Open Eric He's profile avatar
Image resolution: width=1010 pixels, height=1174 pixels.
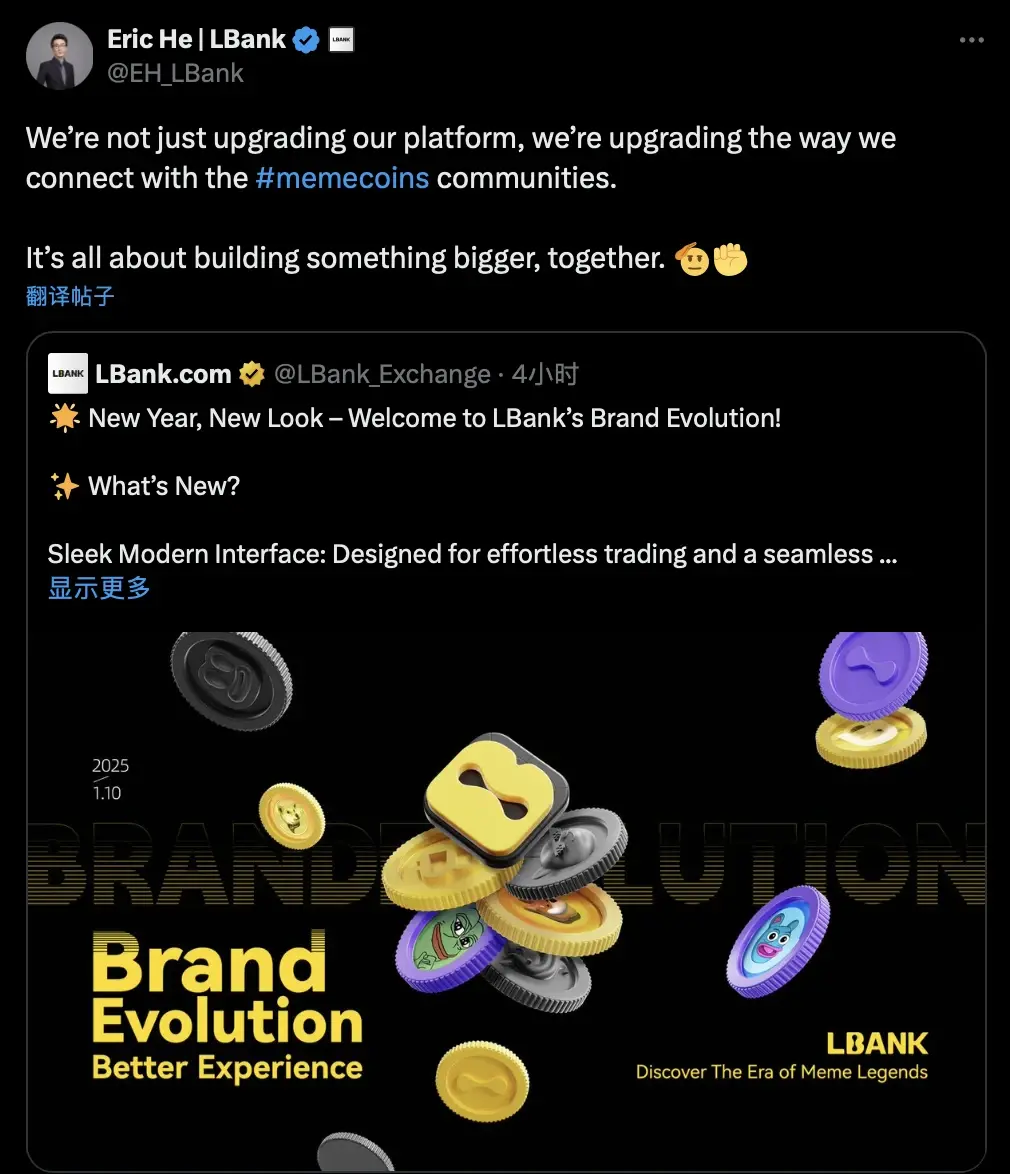[x=59, y=56]
